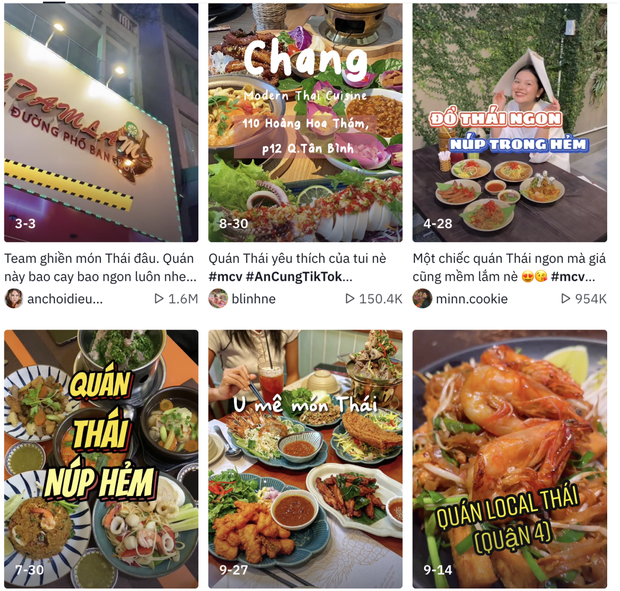The width and height of the screenshot is (620, 591).
Task: Open the 'U mê món Thái' video
Action: coord(305,458)
